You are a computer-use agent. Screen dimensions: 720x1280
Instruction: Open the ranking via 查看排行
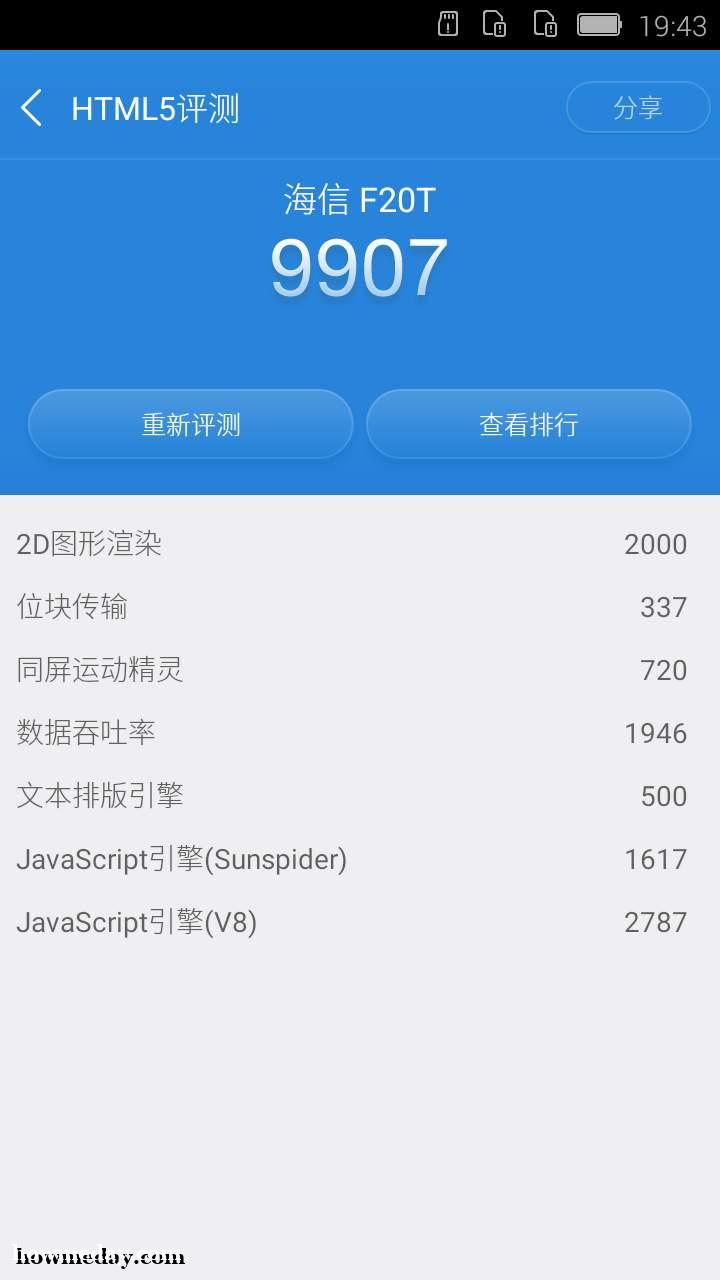coord(529,424)
